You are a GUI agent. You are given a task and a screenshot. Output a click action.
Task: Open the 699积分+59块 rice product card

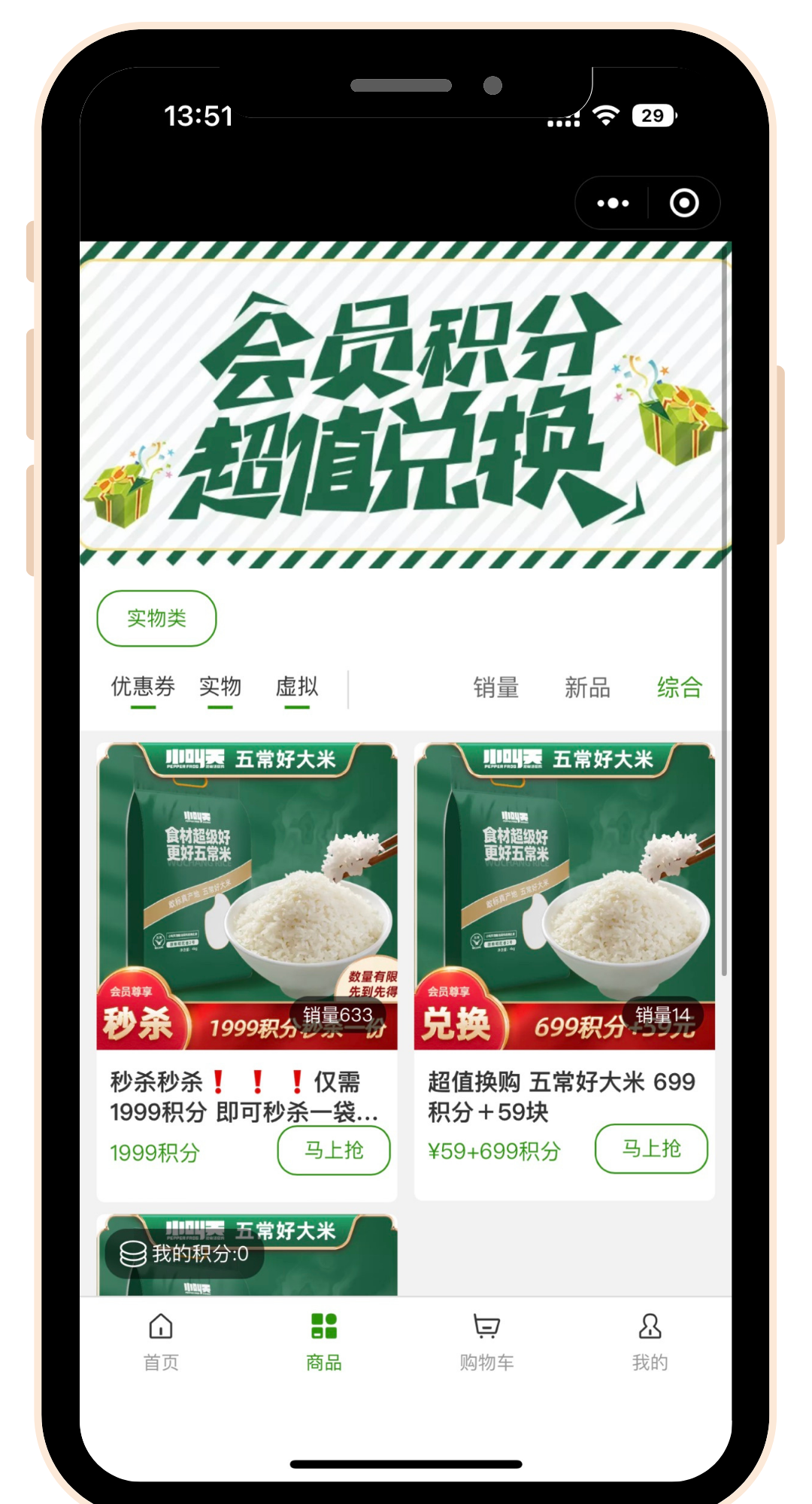564,895
